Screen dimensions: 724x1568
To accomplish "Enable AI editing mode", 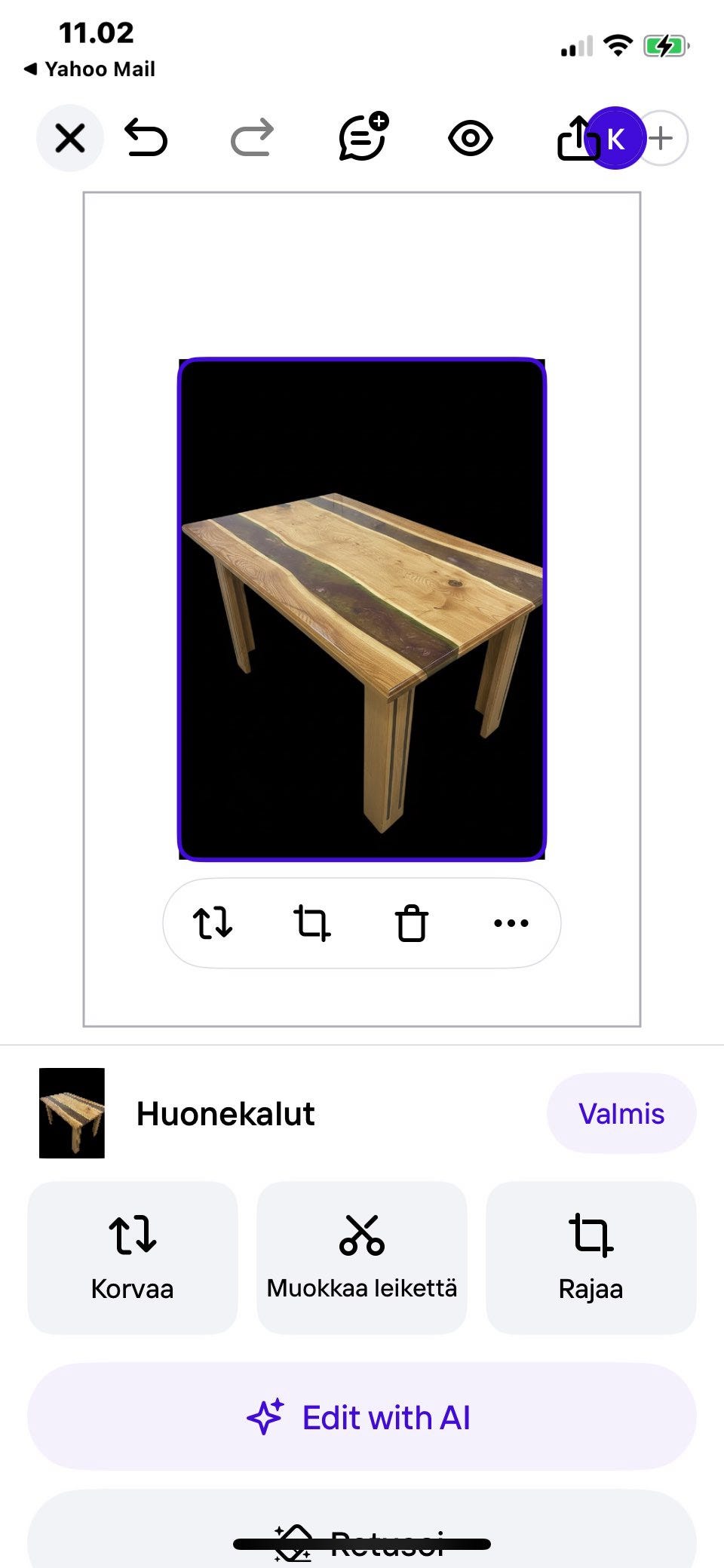I will (x=361, y=1416).
